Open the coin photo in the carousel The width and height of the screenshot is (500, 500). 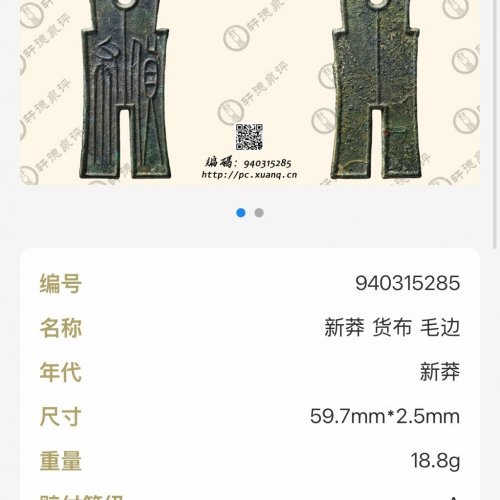click(x=250, y=92)
